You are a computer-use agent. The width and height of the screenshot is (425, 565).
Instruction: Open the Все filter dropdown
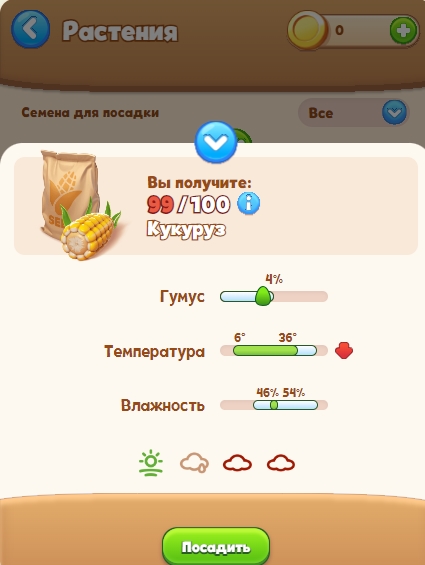point(354,113)
